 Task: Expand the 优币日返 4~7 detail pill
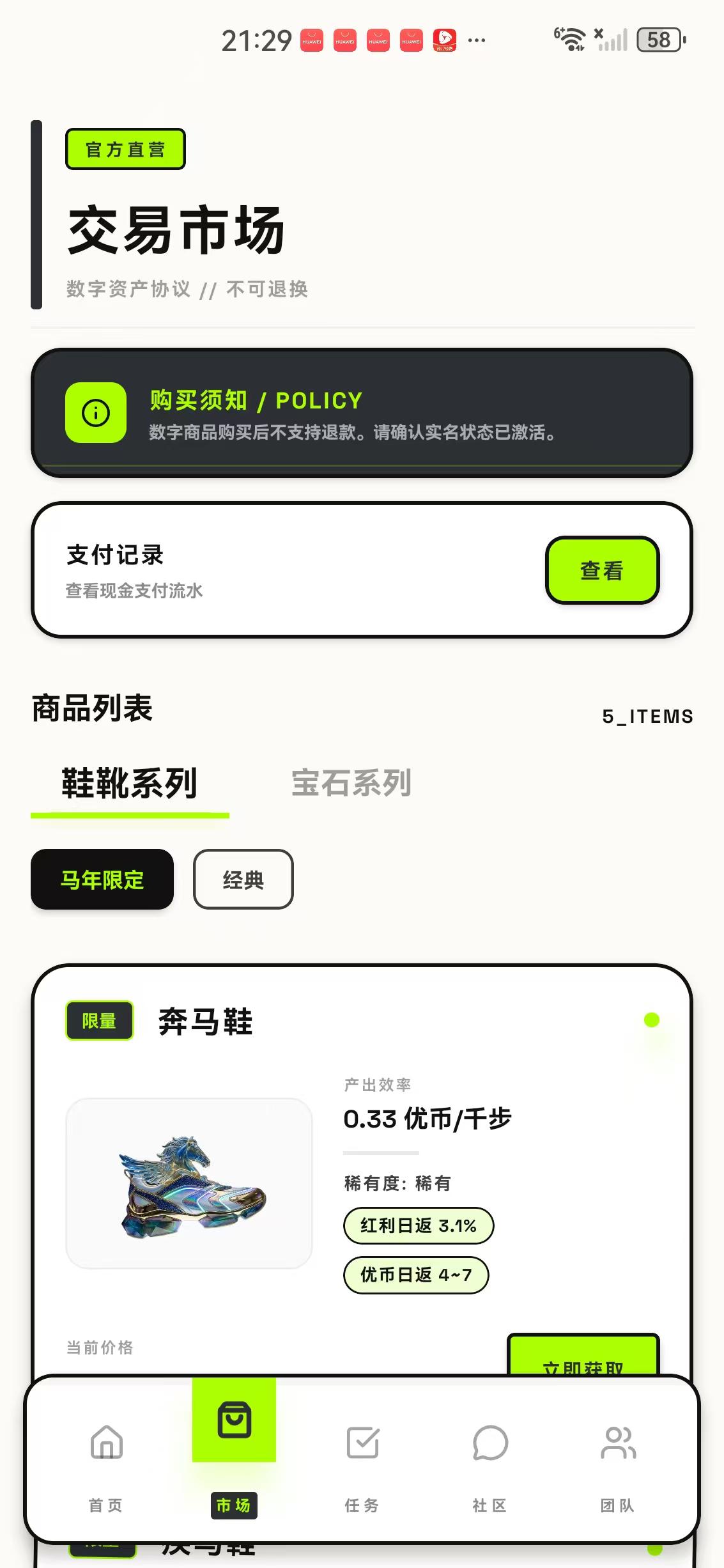[416, 1275]
